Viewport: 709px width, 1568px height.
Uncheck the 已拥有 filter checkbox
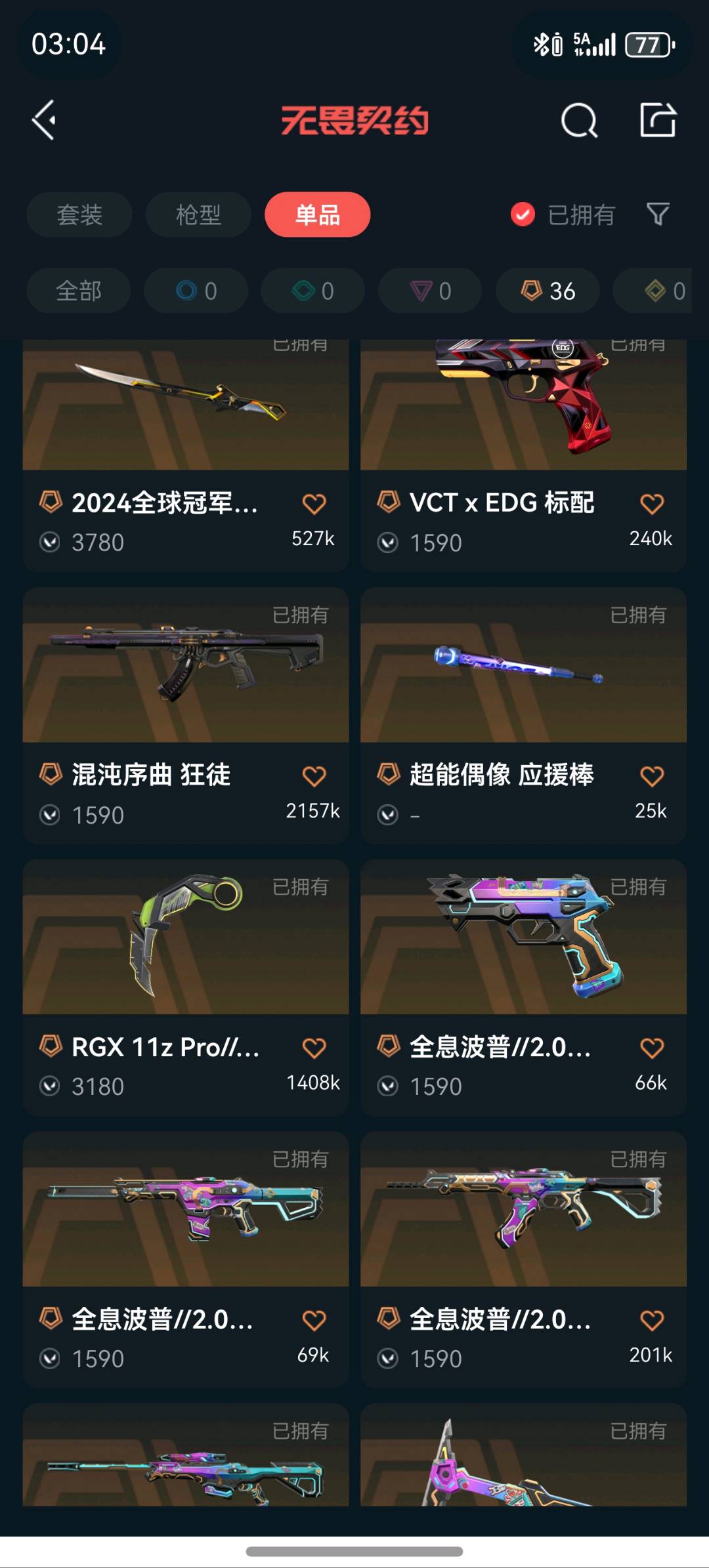523,215
